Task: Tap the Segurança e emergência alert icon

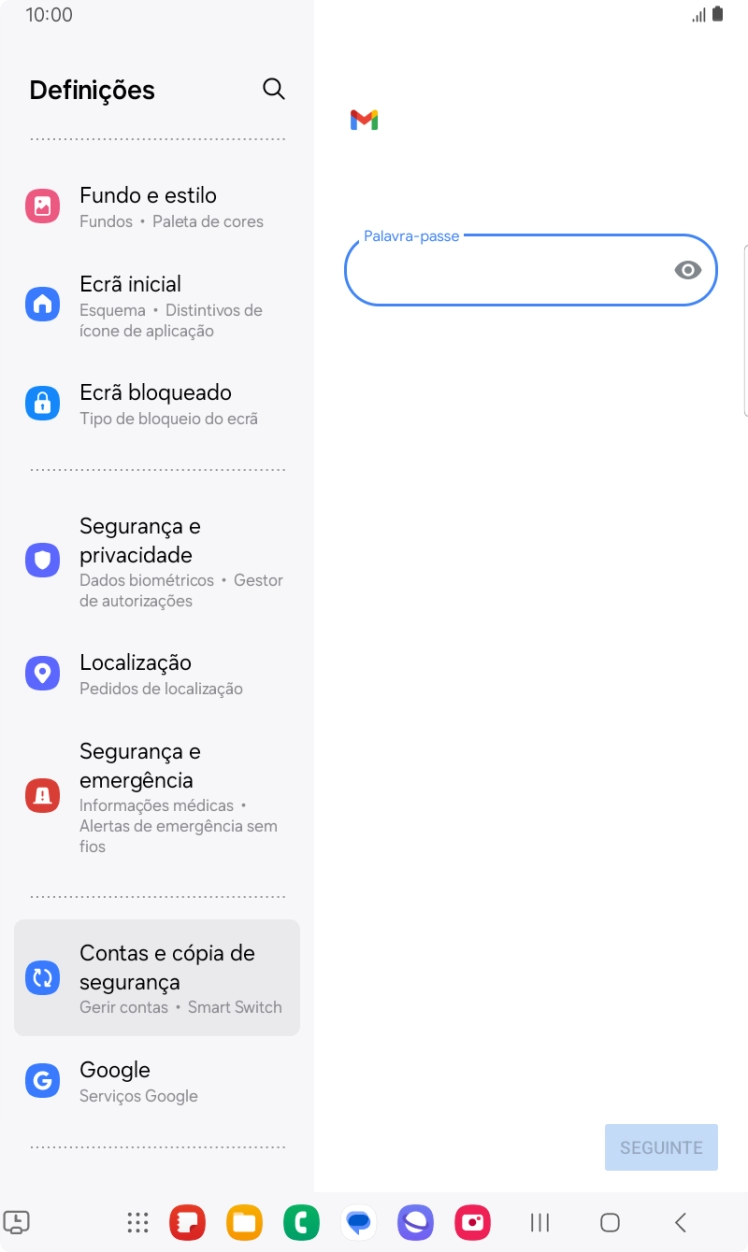Action: [x=42, y=795]
